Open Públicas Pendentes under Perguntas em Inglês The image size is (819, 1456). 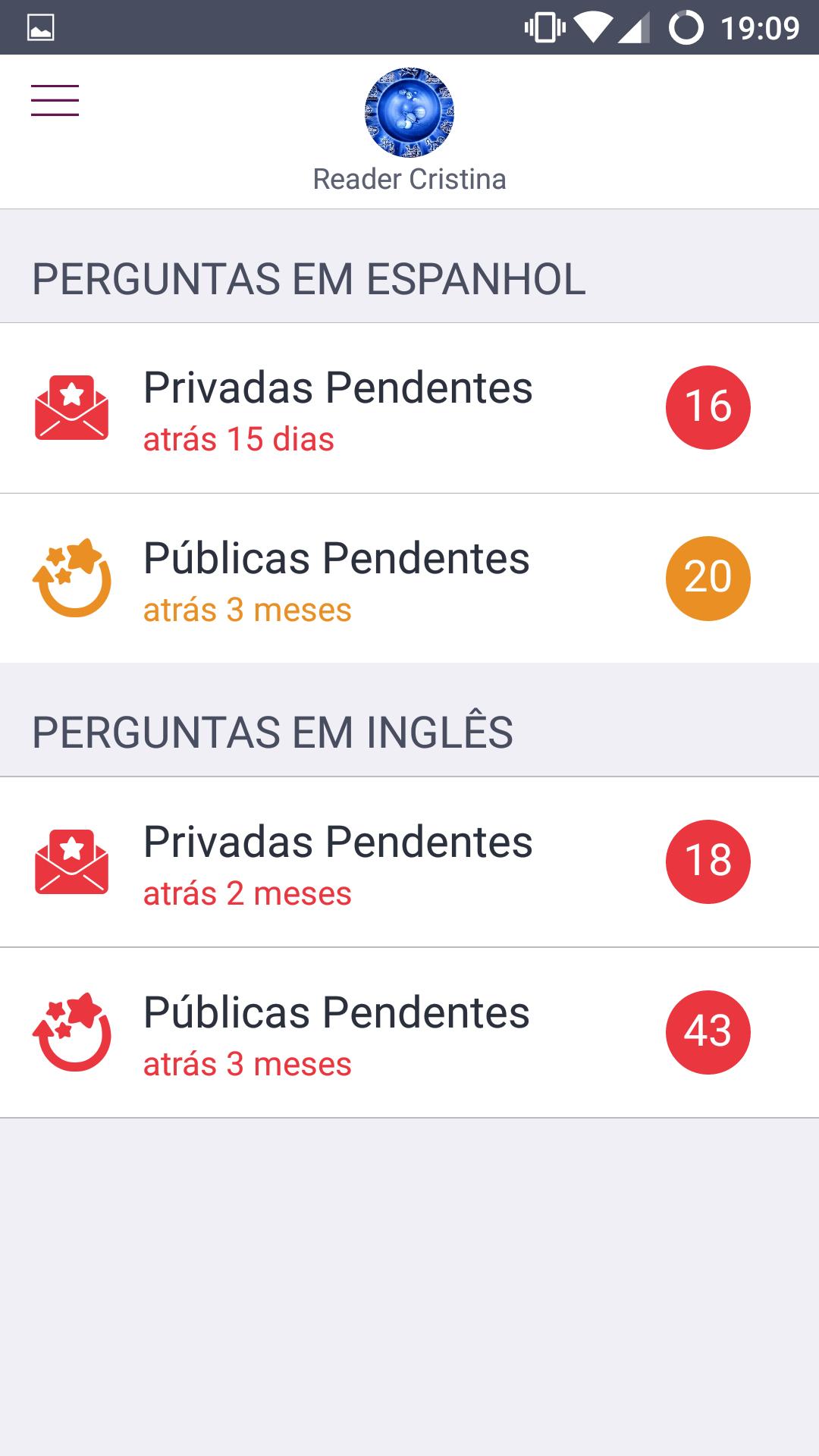click(409, 1033)
